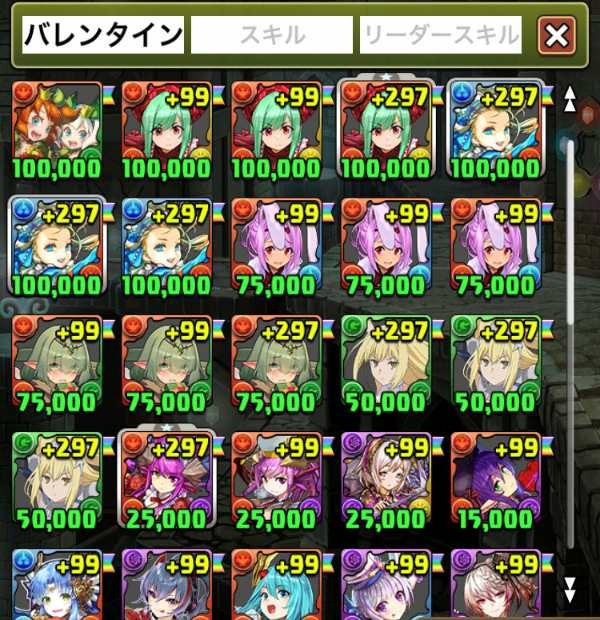Tap the スキル search field
600x620 pixels.
(272, 36)
